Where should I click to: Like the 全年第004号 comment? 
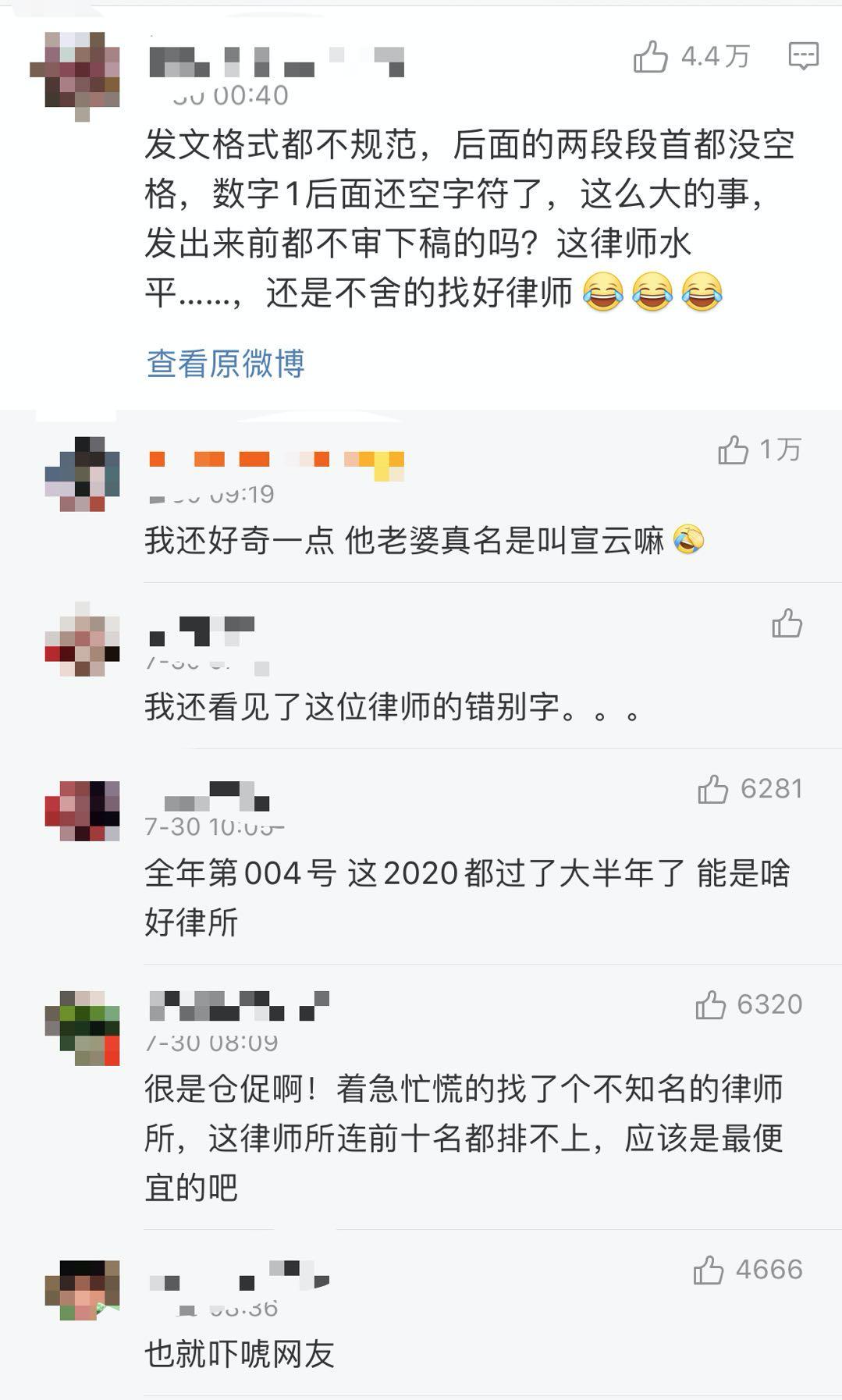713,789
